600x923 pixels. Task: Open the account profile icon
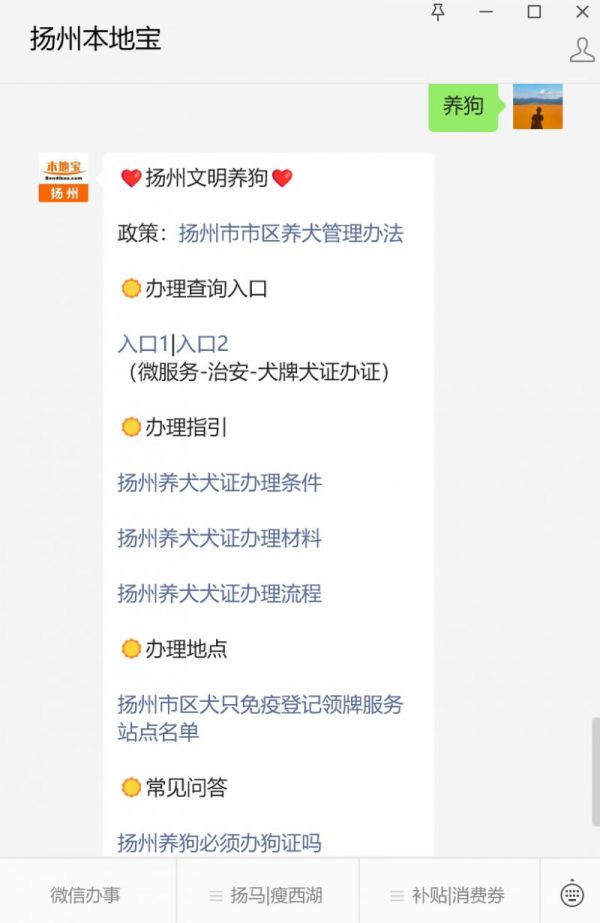point(582,50)
